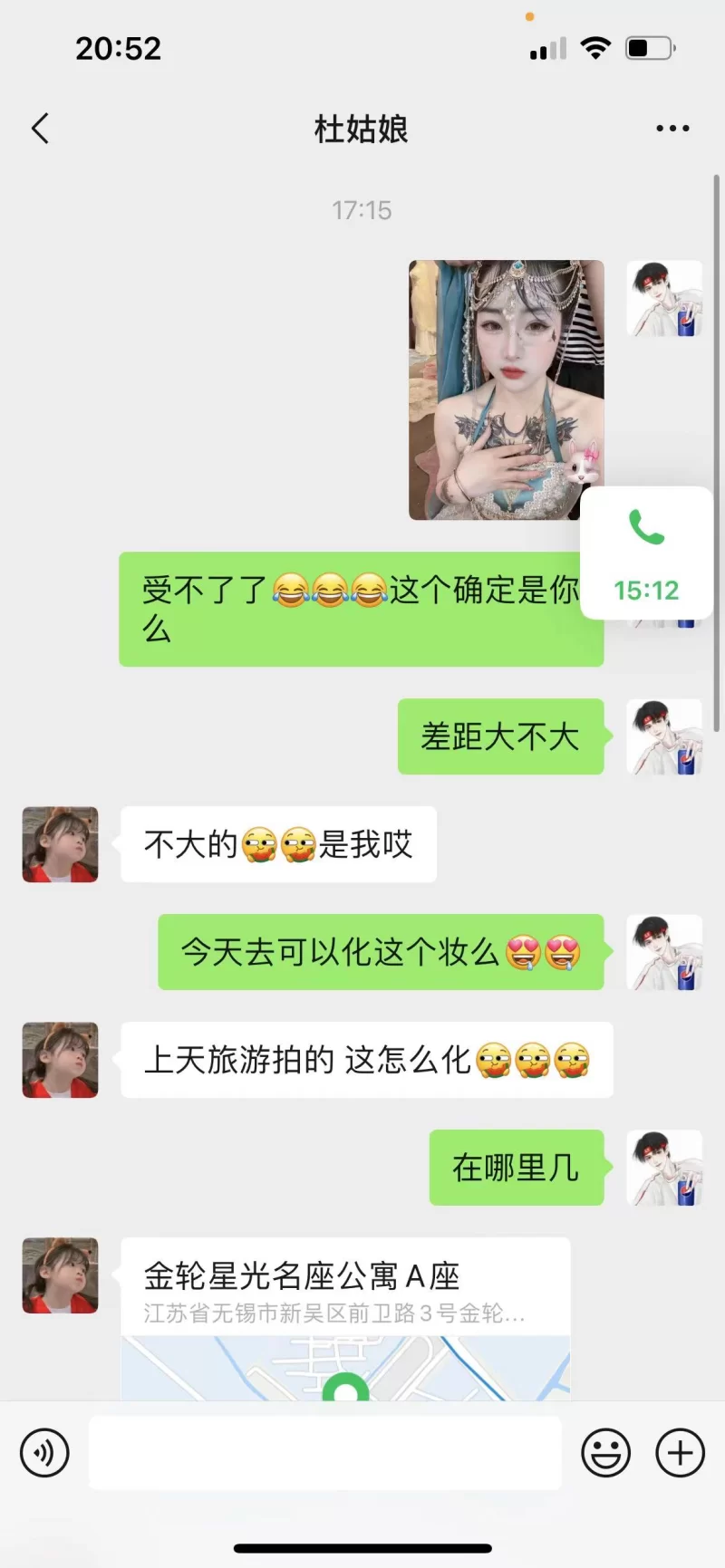
Task: Open the sent photo in the chat
Action: point(506,390)
